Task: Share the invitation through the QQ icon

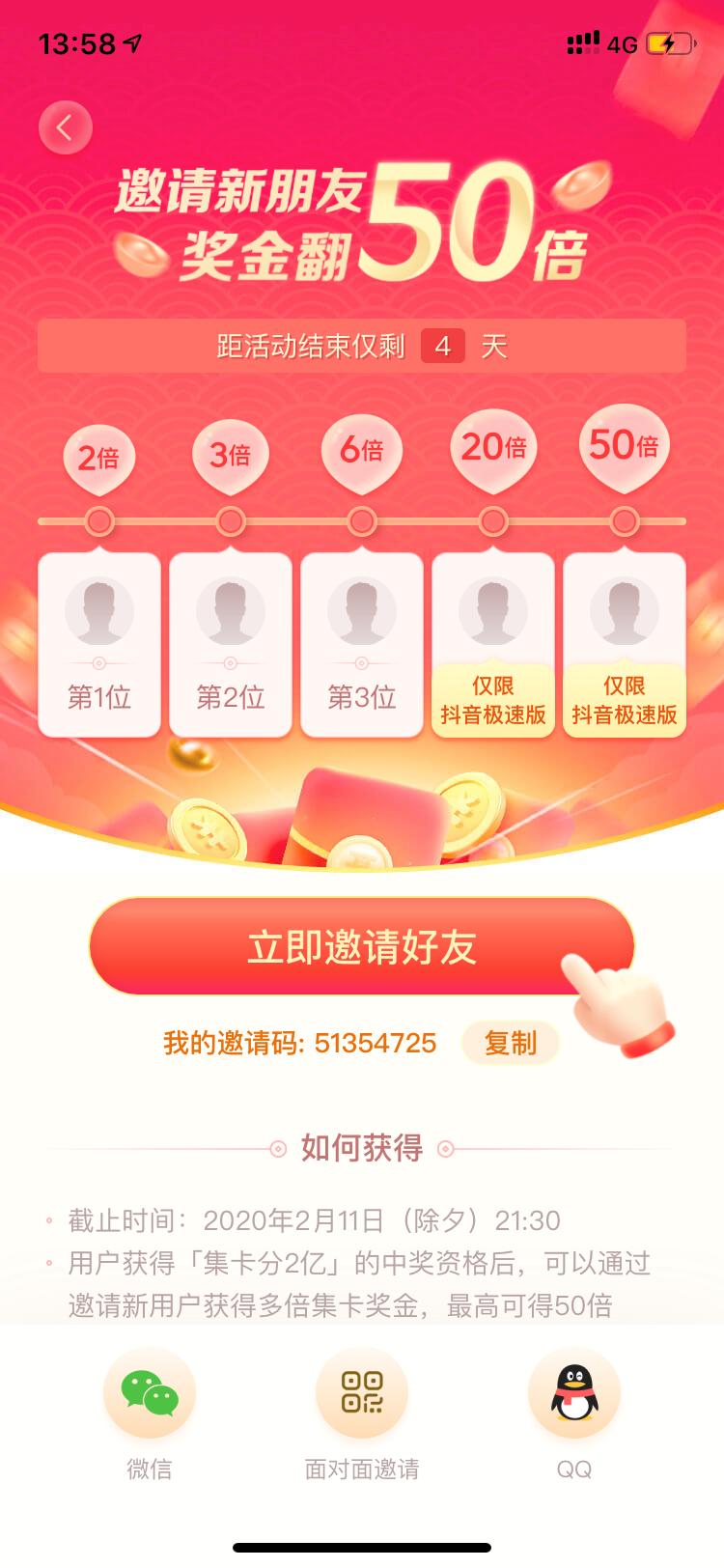Action: coord(573,1393)
